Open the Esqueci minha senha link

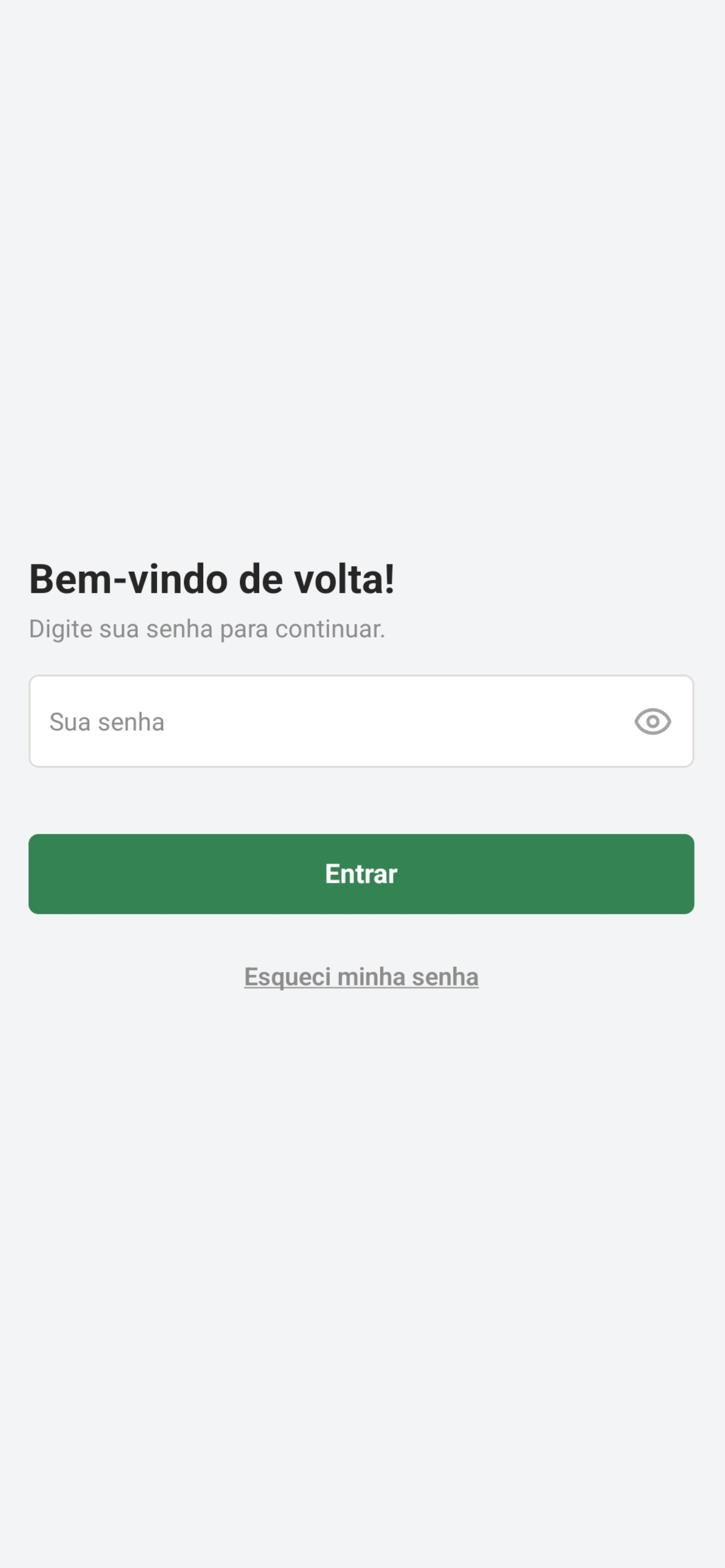pos(361,976)
